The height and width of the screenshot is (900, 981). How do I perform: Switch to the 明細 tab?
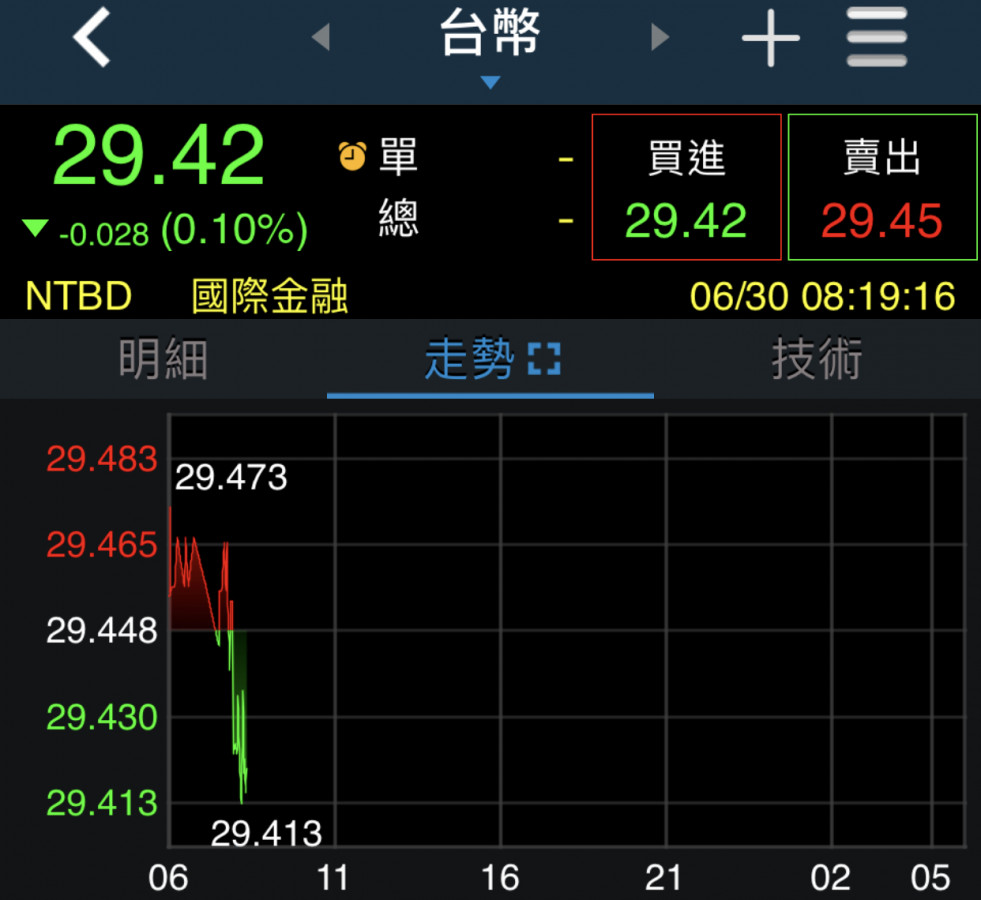(x=163, y=360)
